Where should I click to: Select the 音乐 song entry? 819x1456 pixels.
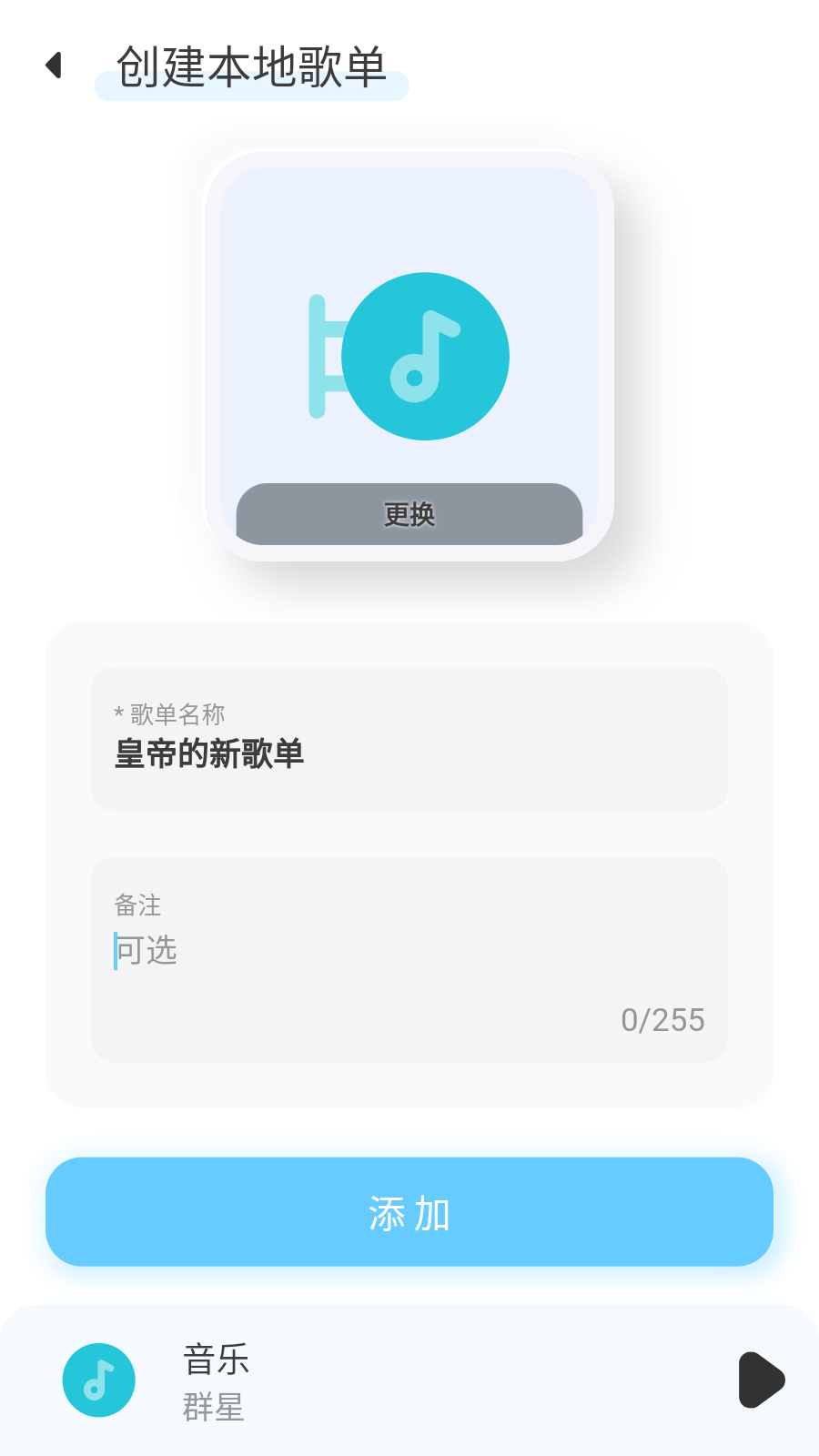coord(217,1360)
